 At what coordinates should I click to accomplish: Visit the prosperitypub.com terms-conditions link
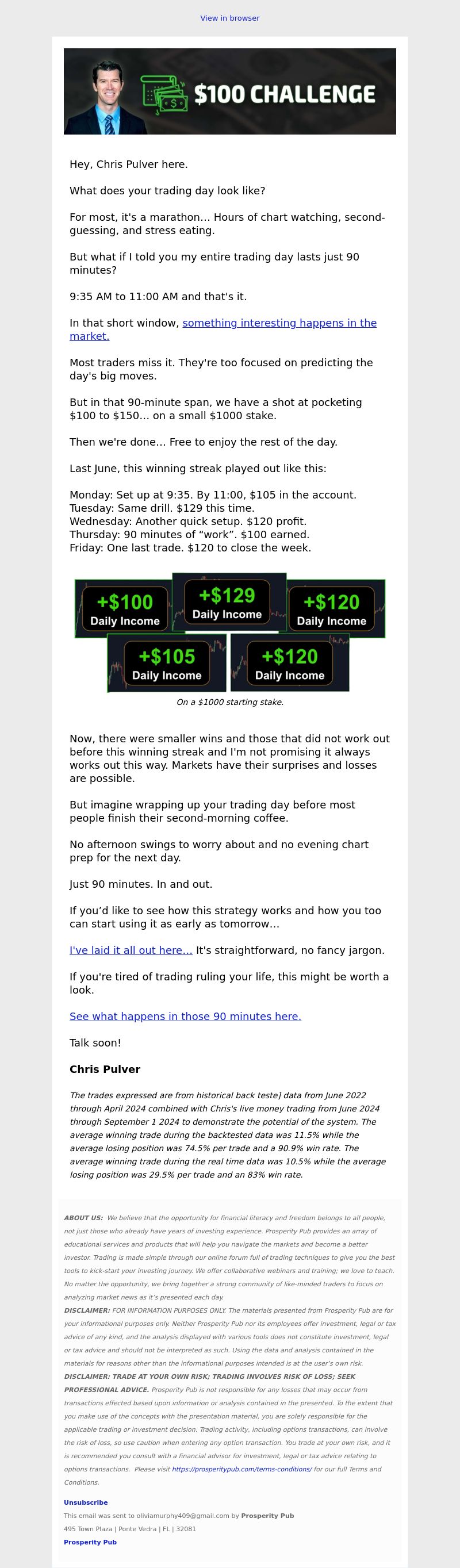pos(241,1469)
